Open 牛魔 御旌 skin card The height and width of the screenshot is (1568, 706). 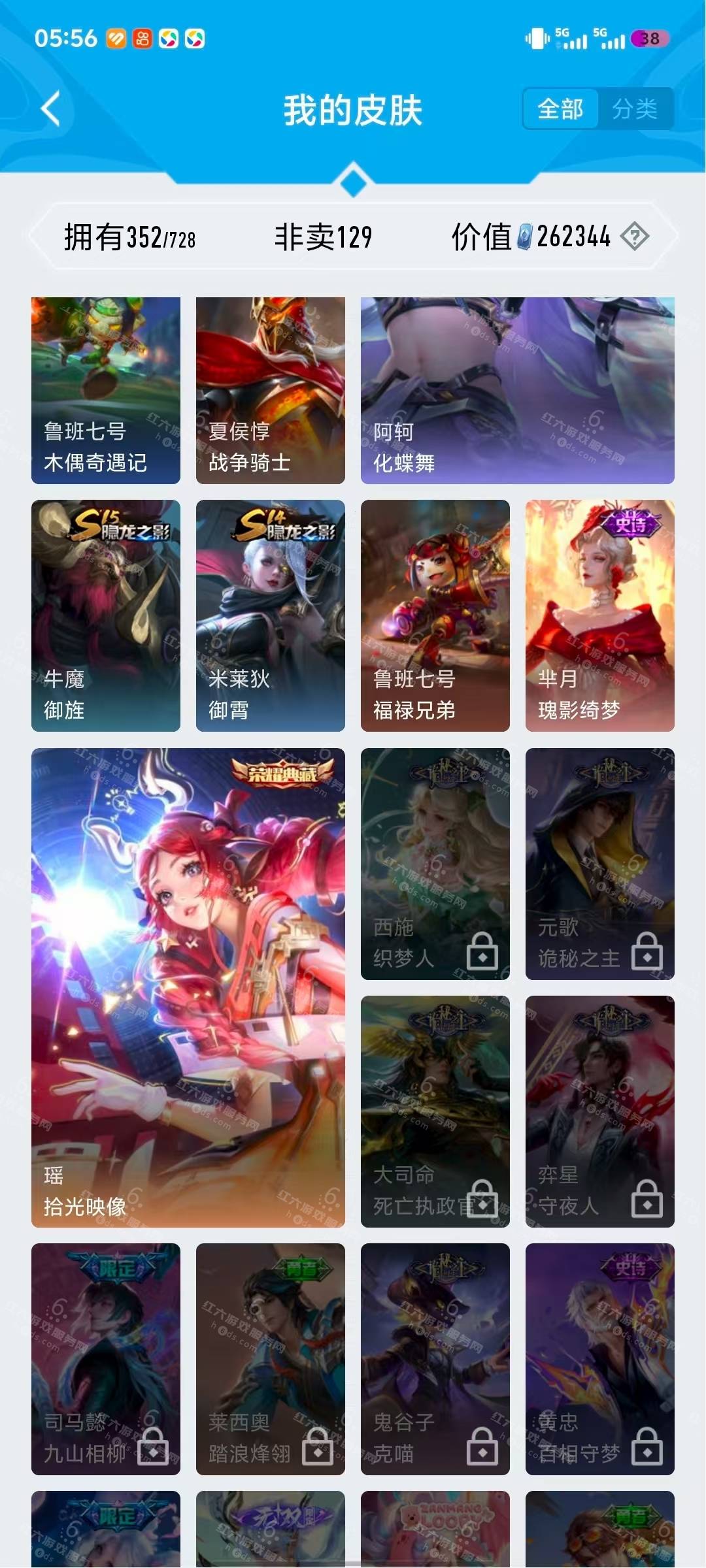point(106,615)
